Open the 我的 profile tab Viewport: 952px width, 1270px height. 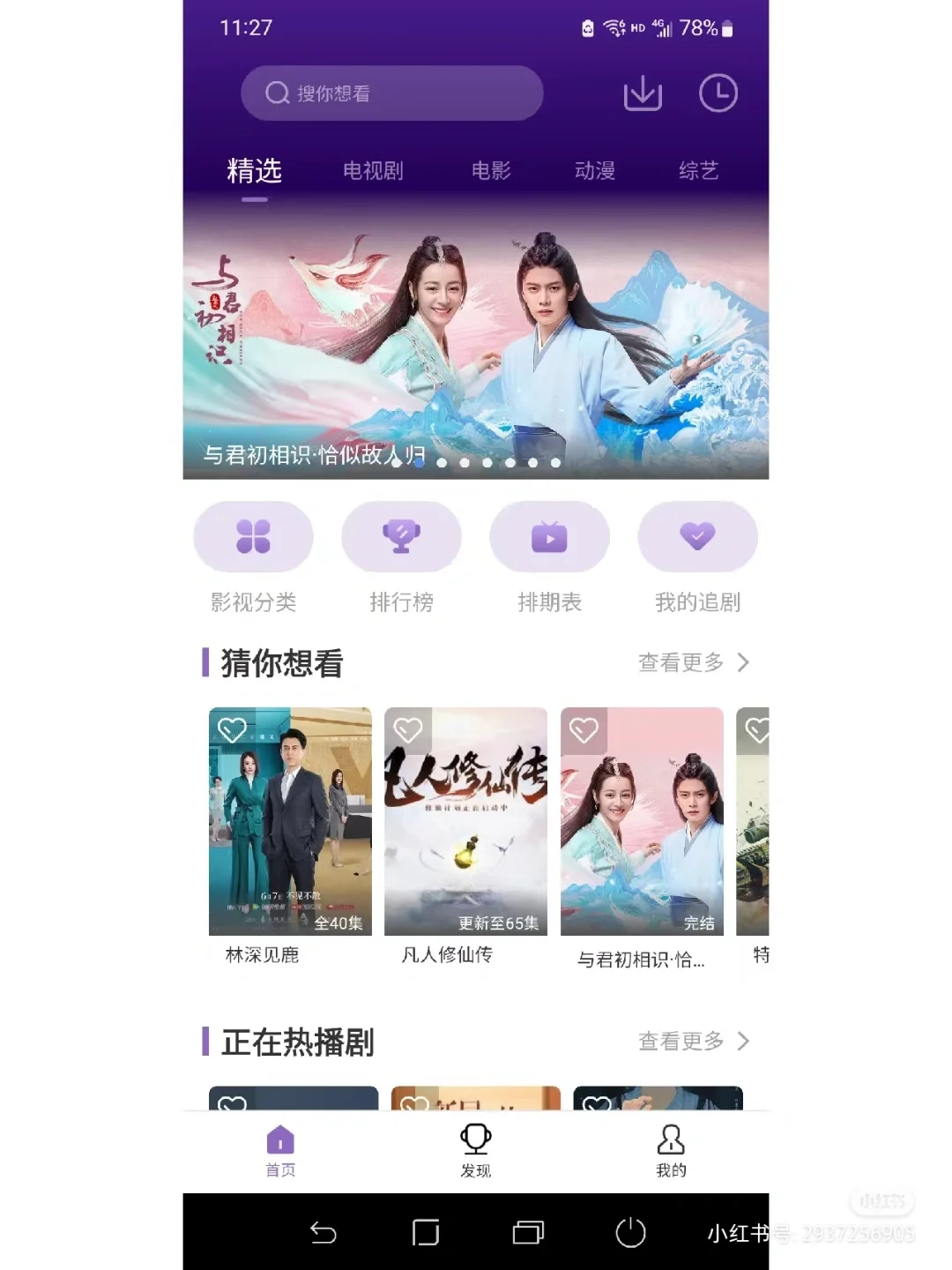click(671, 1150)
